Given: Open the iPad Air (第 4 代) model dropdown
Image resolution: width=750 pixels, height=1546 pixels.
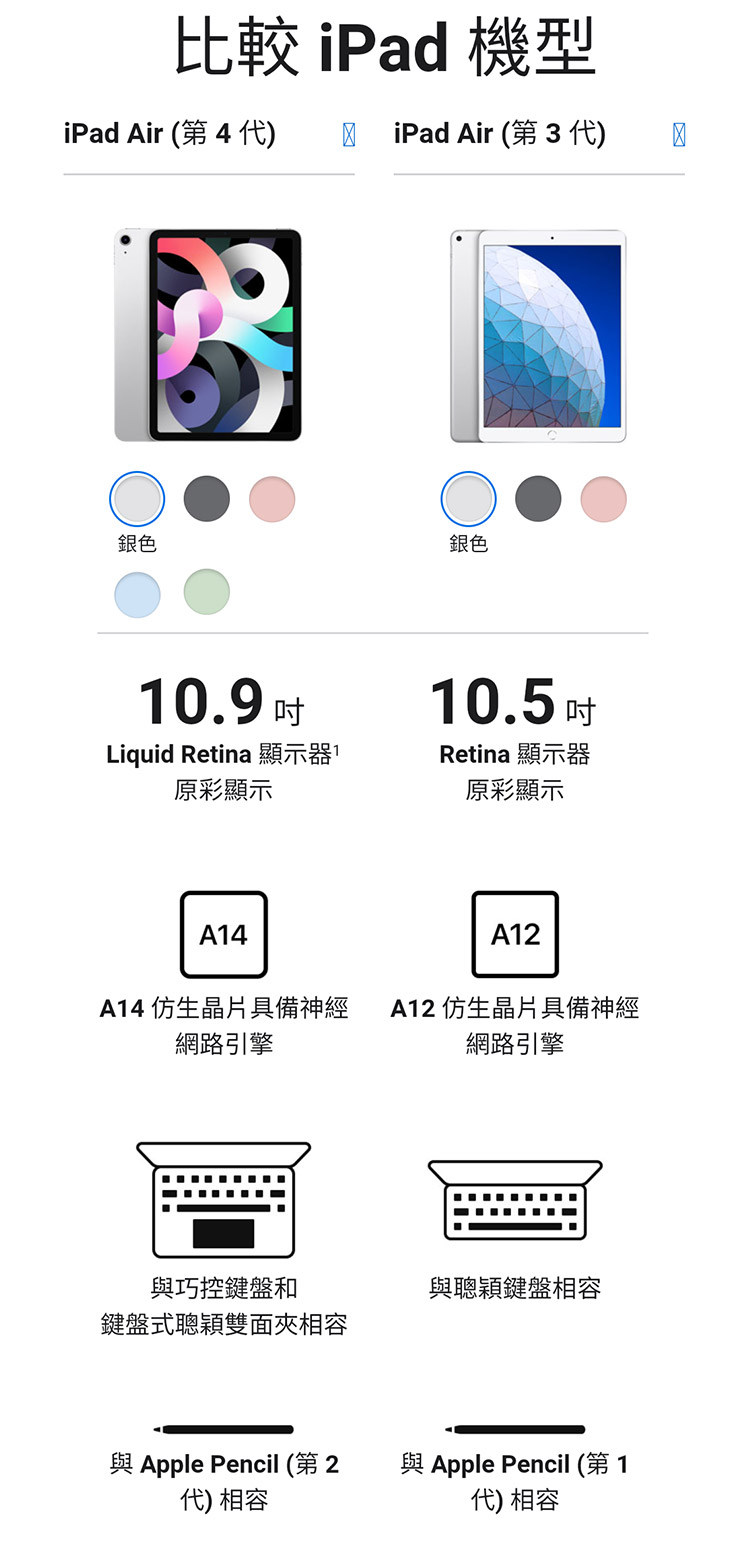Looking at the screenshot, I should [x=348, y=134].
